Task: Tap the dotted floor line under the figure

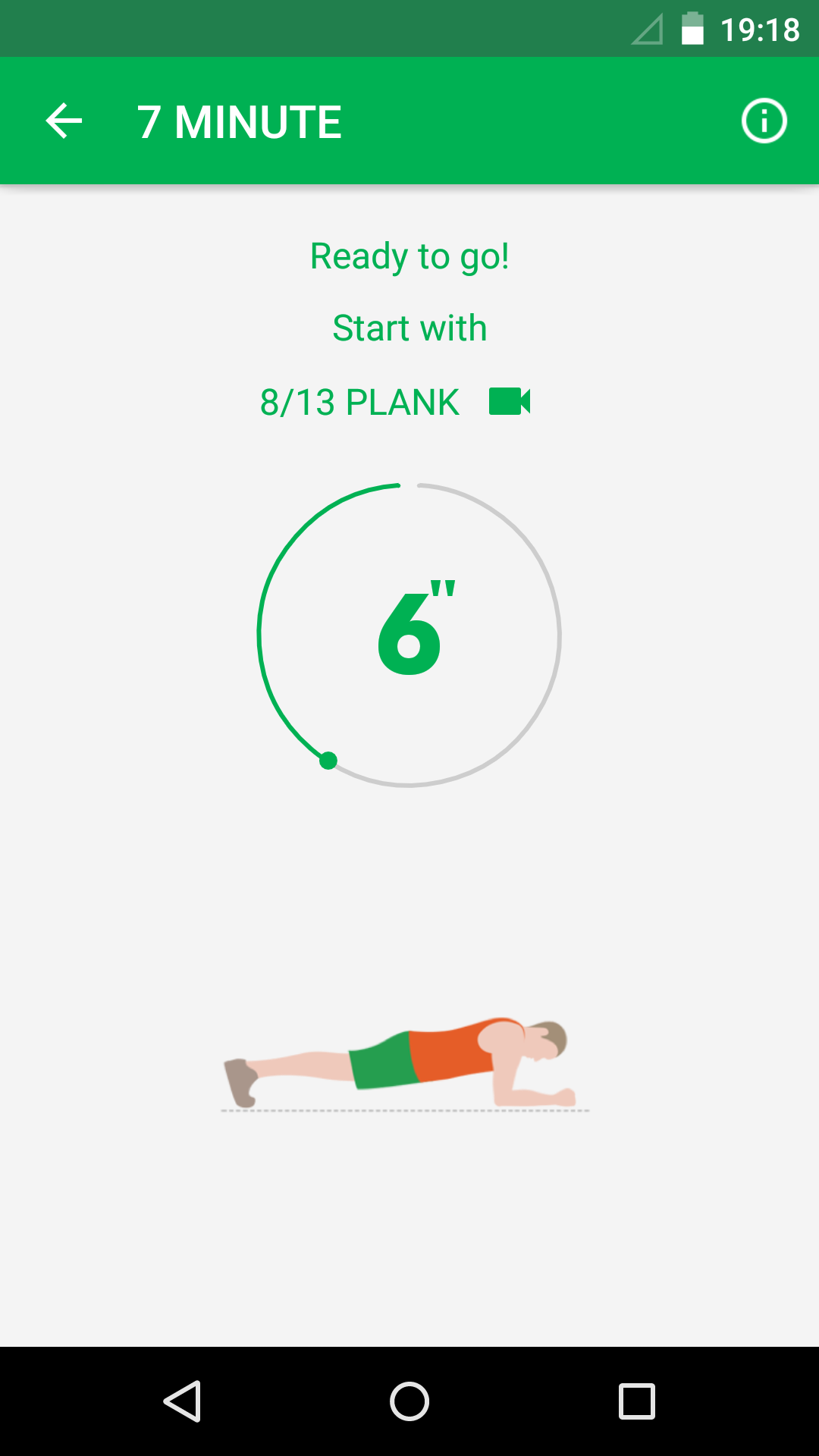Action: click(x=402, y=1109)
